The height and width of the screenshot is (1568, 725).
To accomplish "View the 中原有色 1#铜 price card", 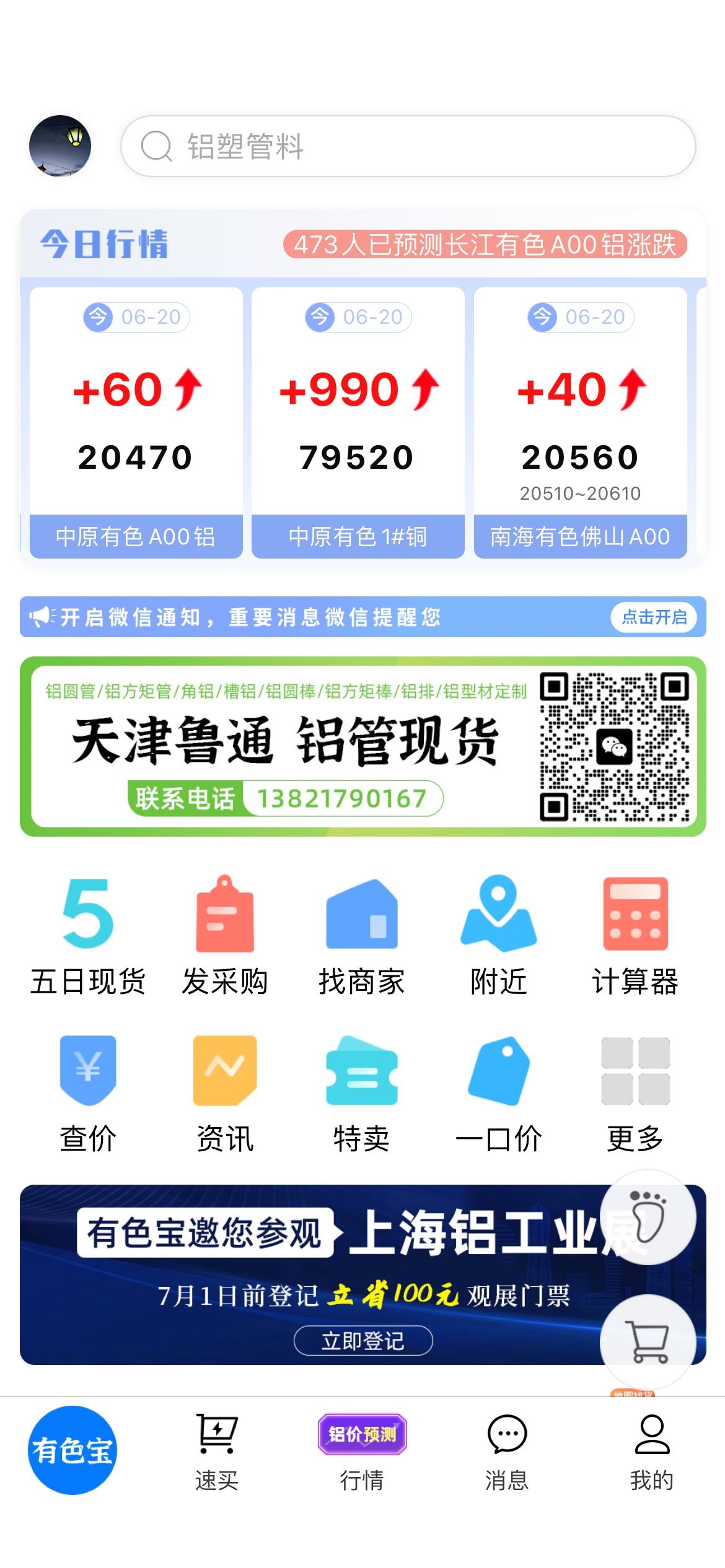I will 358,422.
